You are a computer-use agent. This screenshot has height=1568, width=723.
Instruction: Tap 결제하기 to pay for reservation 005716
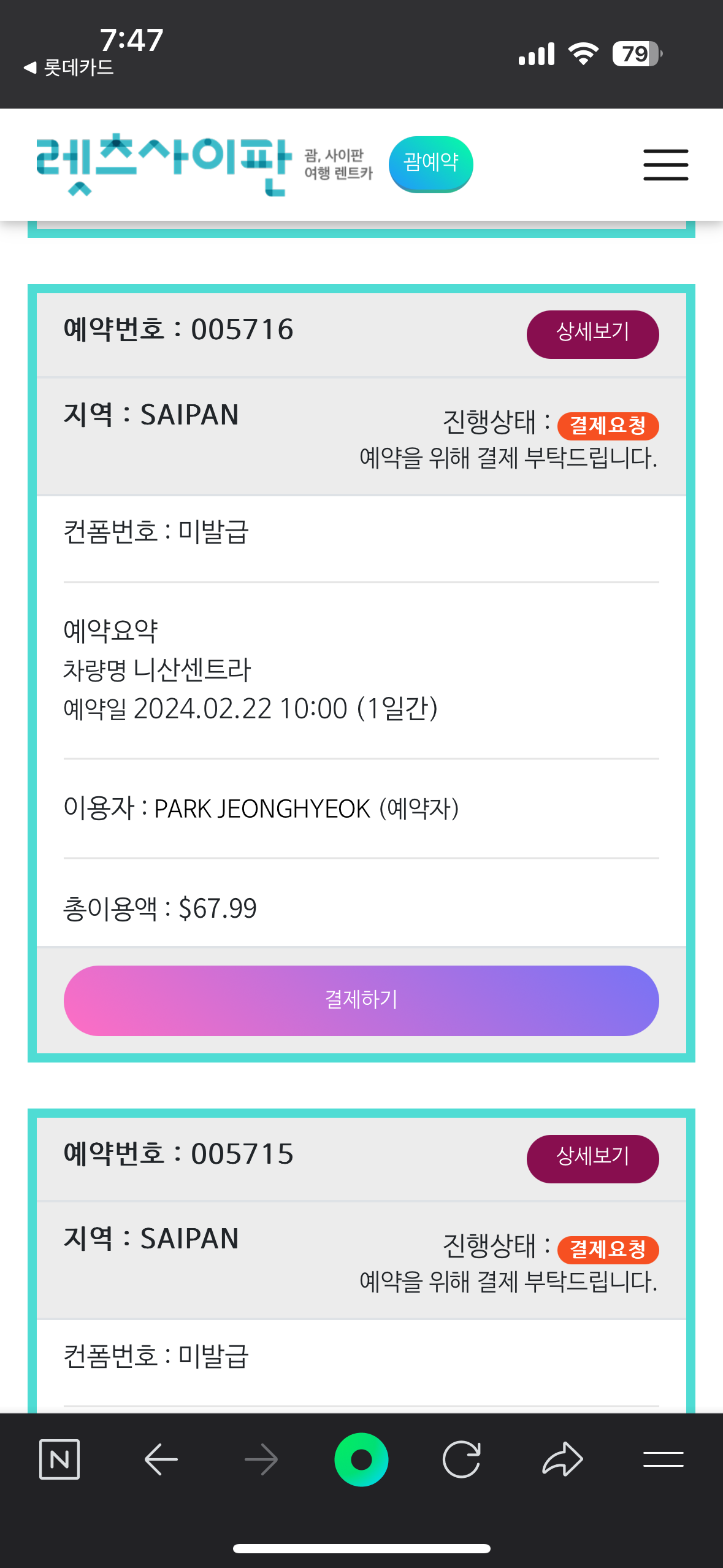[361, 1001]
